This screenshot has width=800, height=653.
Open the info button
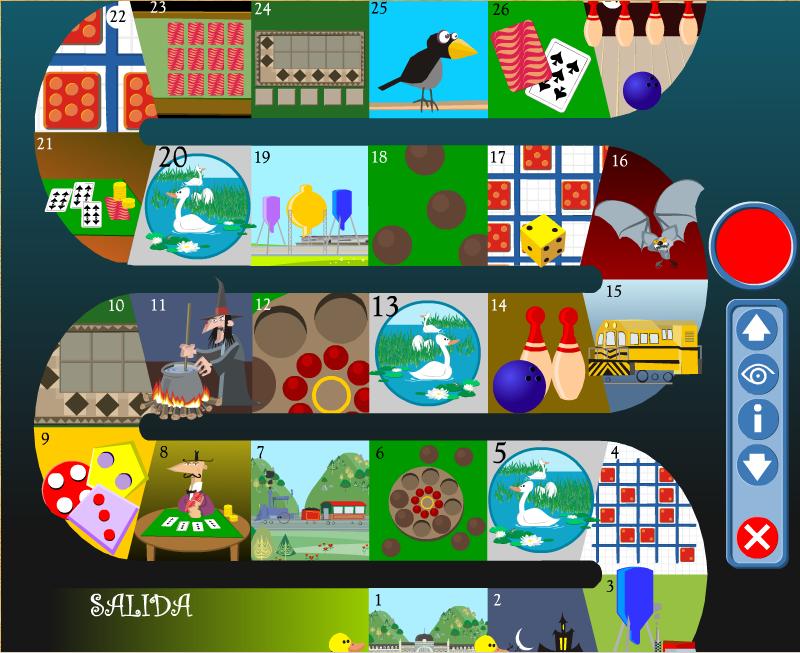click(757, 420)
